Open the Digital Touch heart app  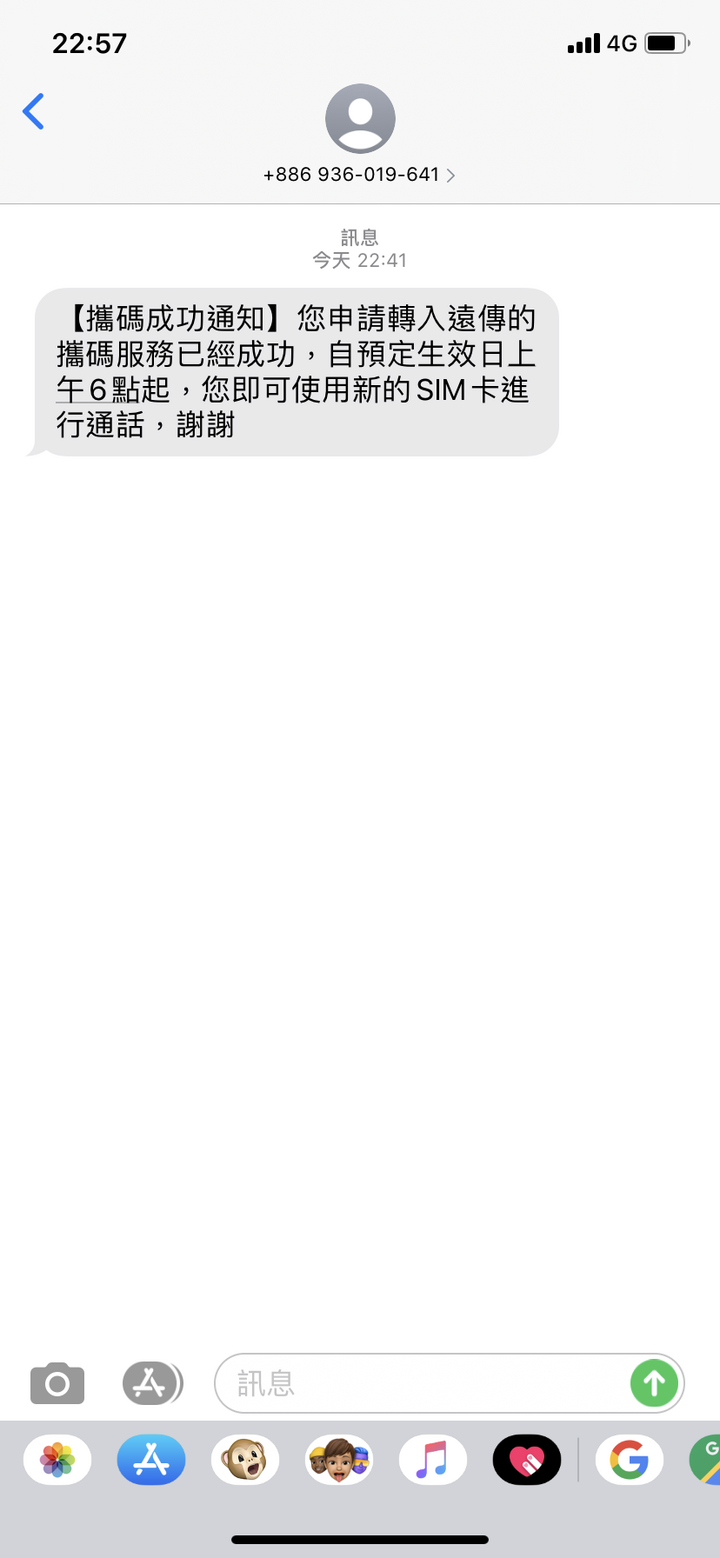[527, 1461]
